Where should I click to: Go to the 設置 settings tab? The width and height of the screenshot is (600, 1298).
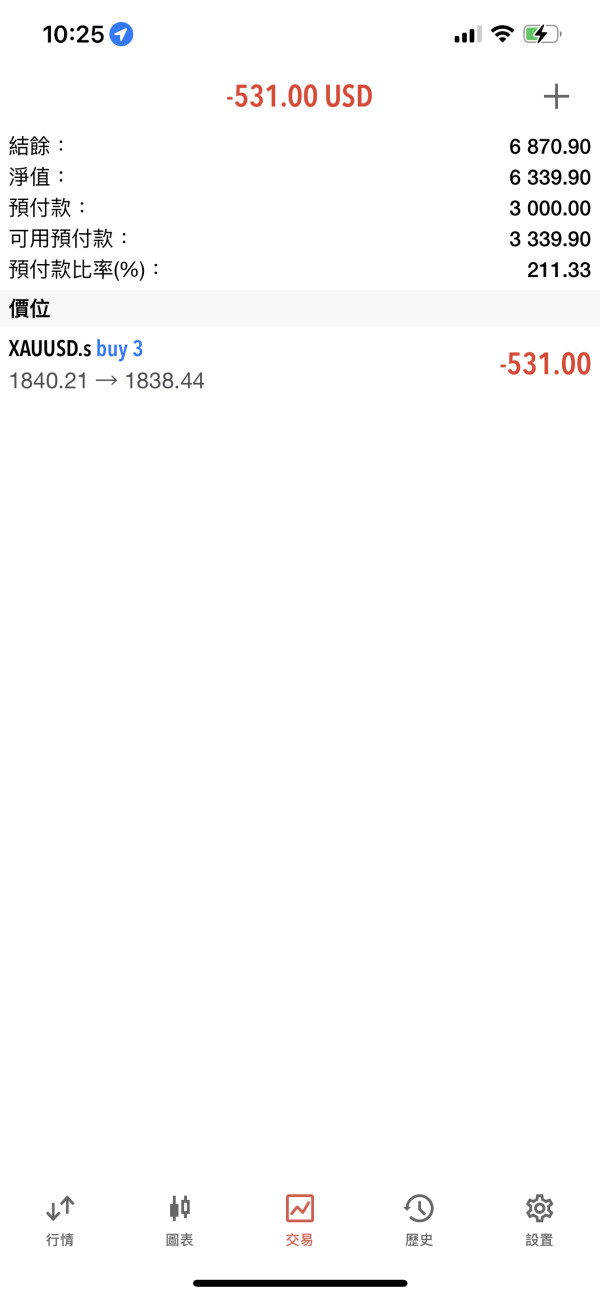(x=539, y=1220)
